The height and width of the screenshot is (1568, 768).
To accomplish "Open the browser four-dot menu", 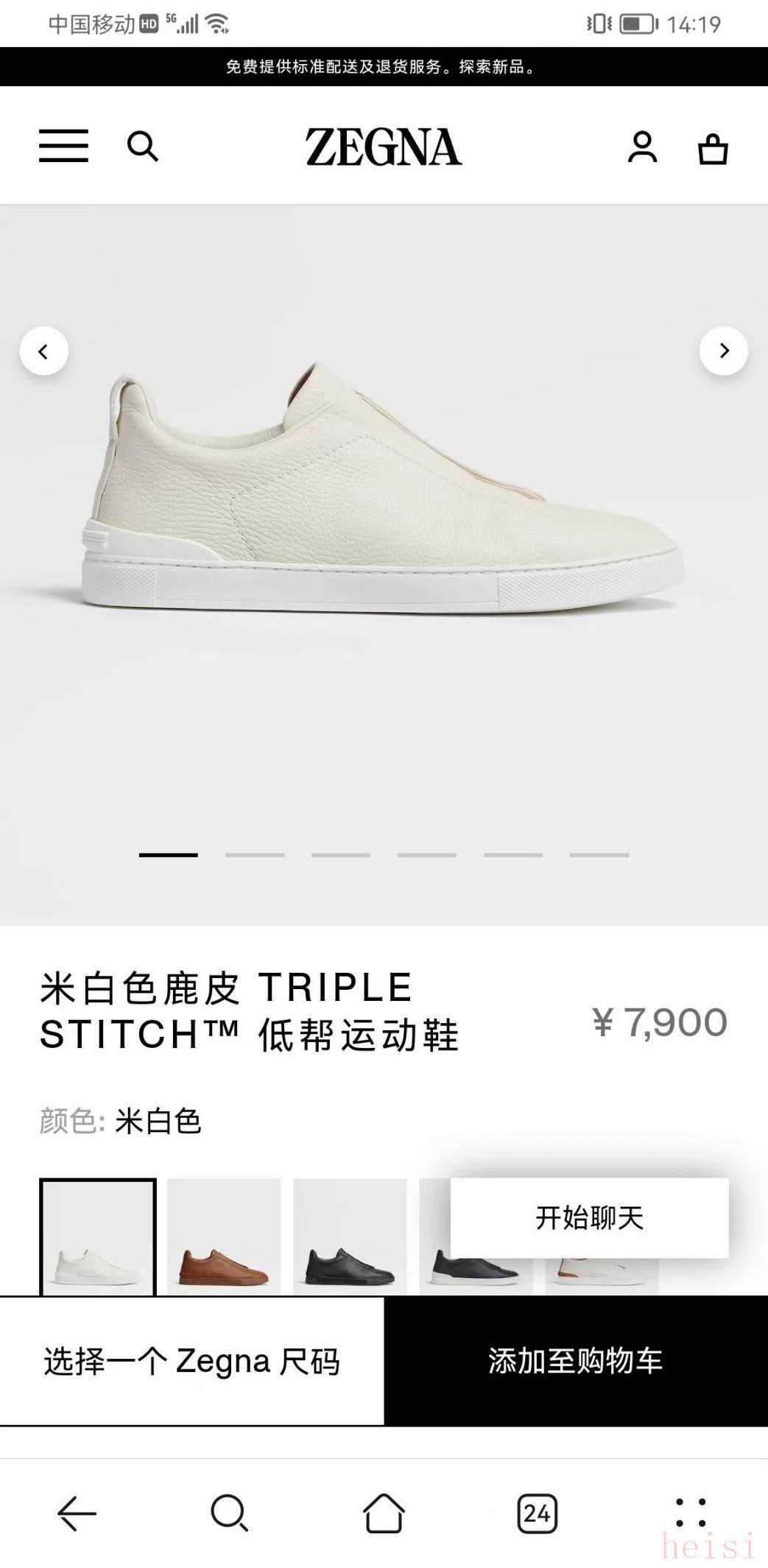I will pos(691,1513).
